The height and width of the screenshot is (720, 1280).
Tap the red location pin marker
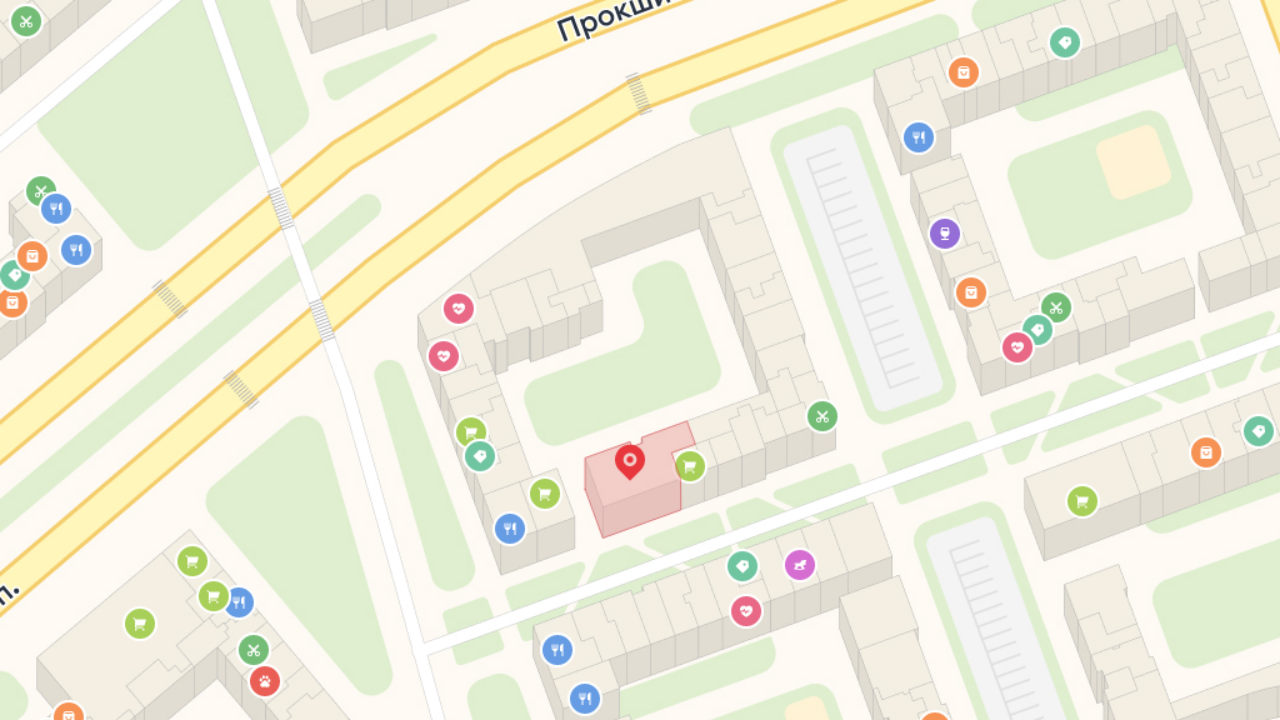pos(630,462)
